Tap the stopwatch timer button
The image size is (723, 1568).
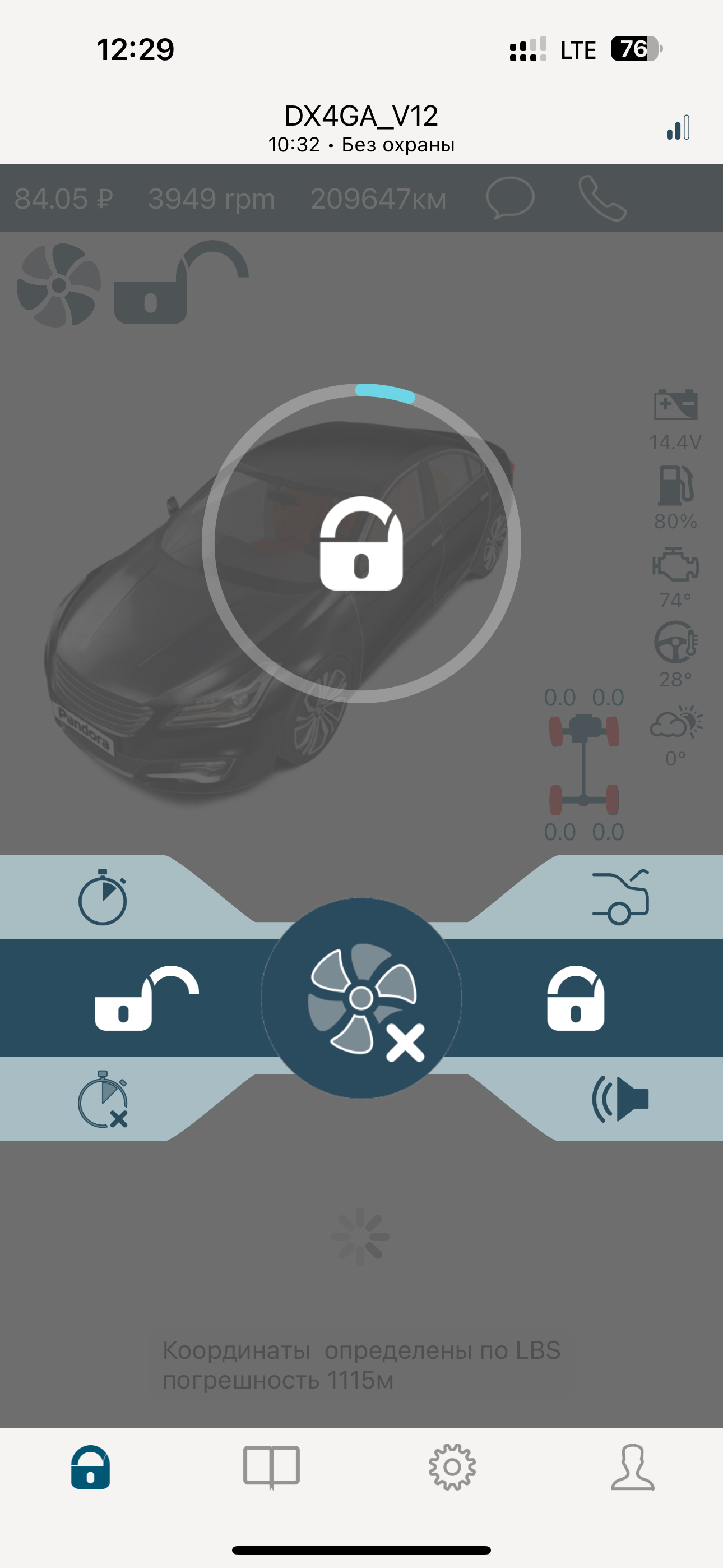(x=102, y=897)
